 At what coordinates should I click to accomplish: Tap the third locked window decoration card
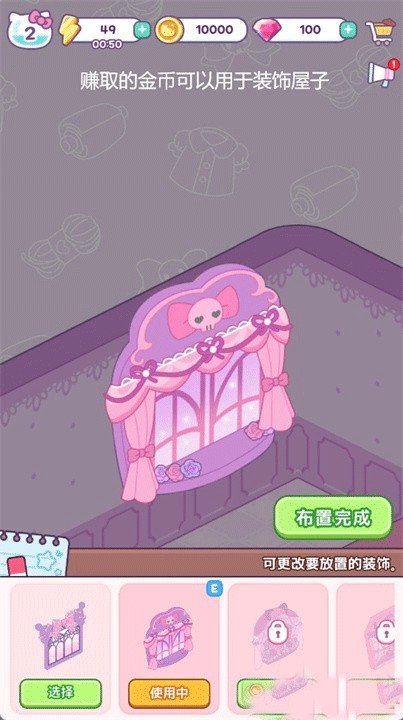click(278, 645)
